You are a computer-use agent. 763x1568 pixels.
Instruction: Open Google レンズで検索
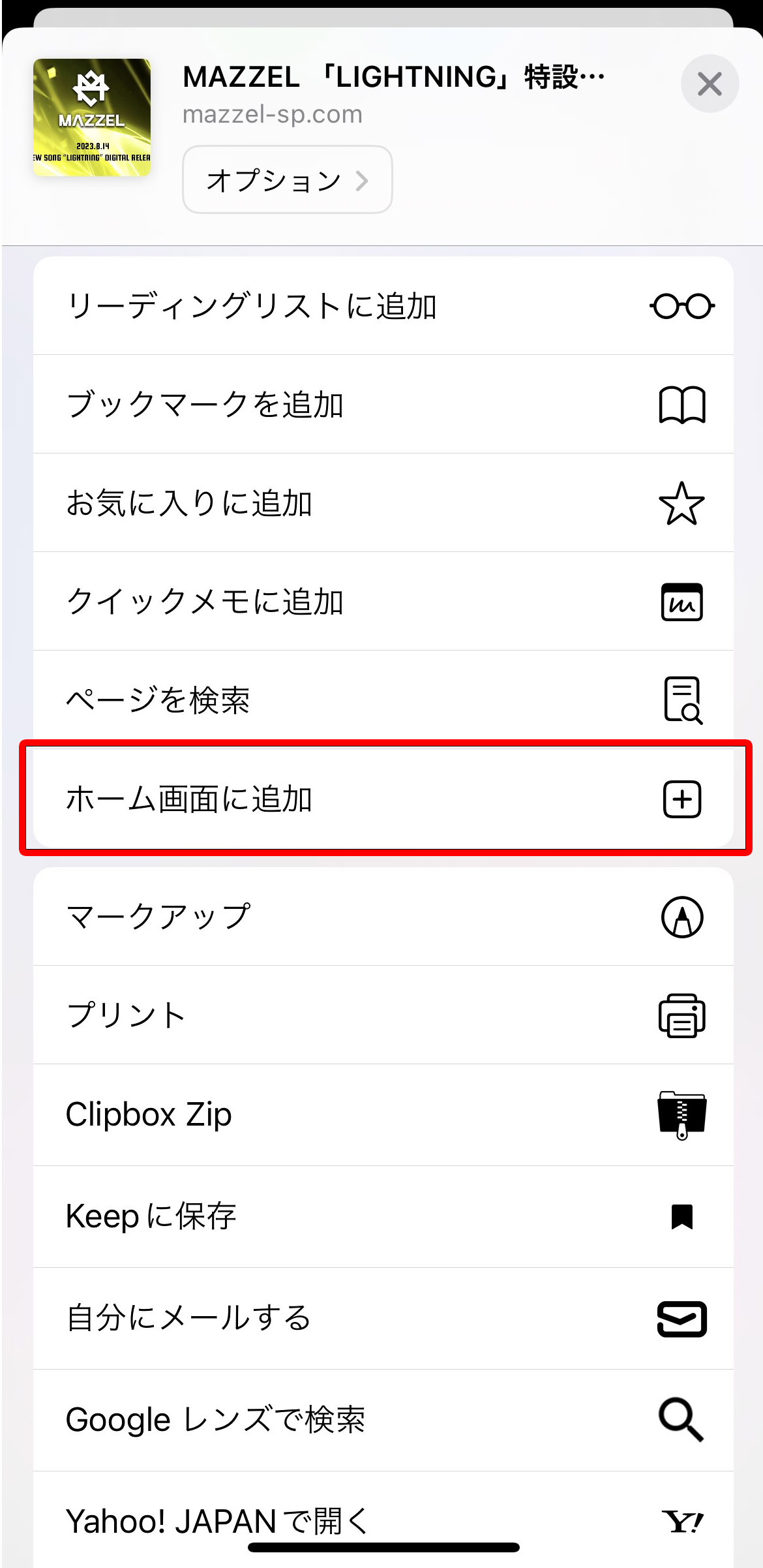tap(383, 1420)
